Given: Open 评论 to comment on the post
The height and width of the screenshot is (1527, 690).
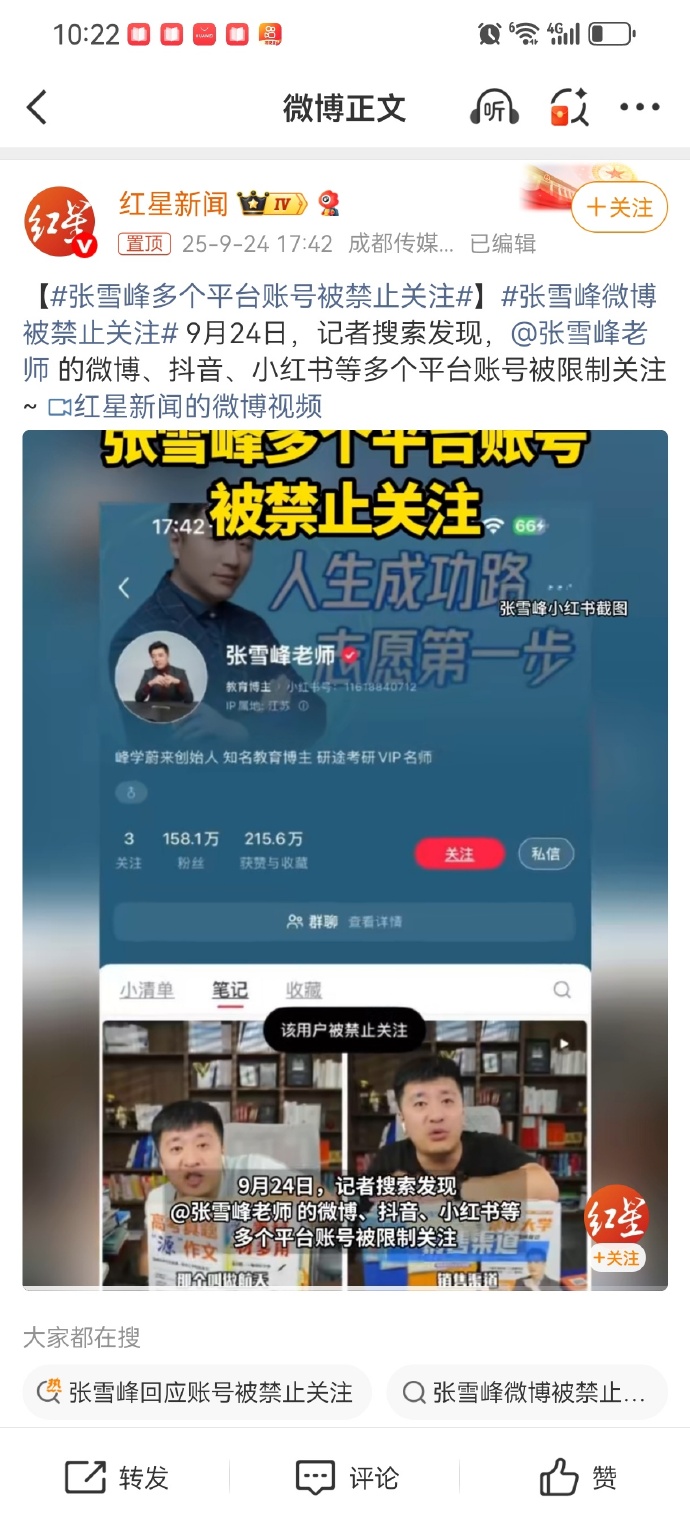Looking at the screenshot, I should [347, 1477].
